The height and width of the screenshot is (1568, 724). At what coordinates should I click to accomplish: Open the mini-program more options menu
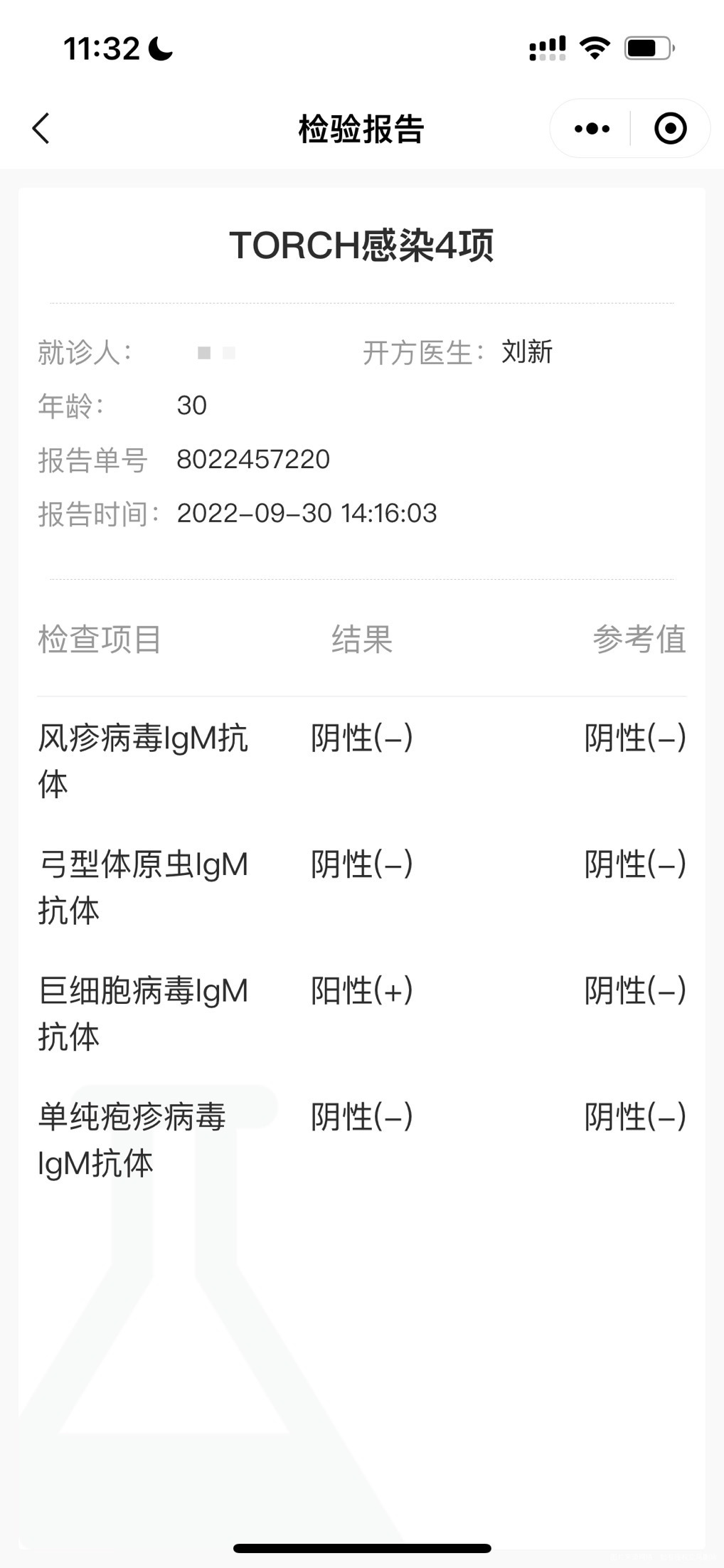coord(590,128)
